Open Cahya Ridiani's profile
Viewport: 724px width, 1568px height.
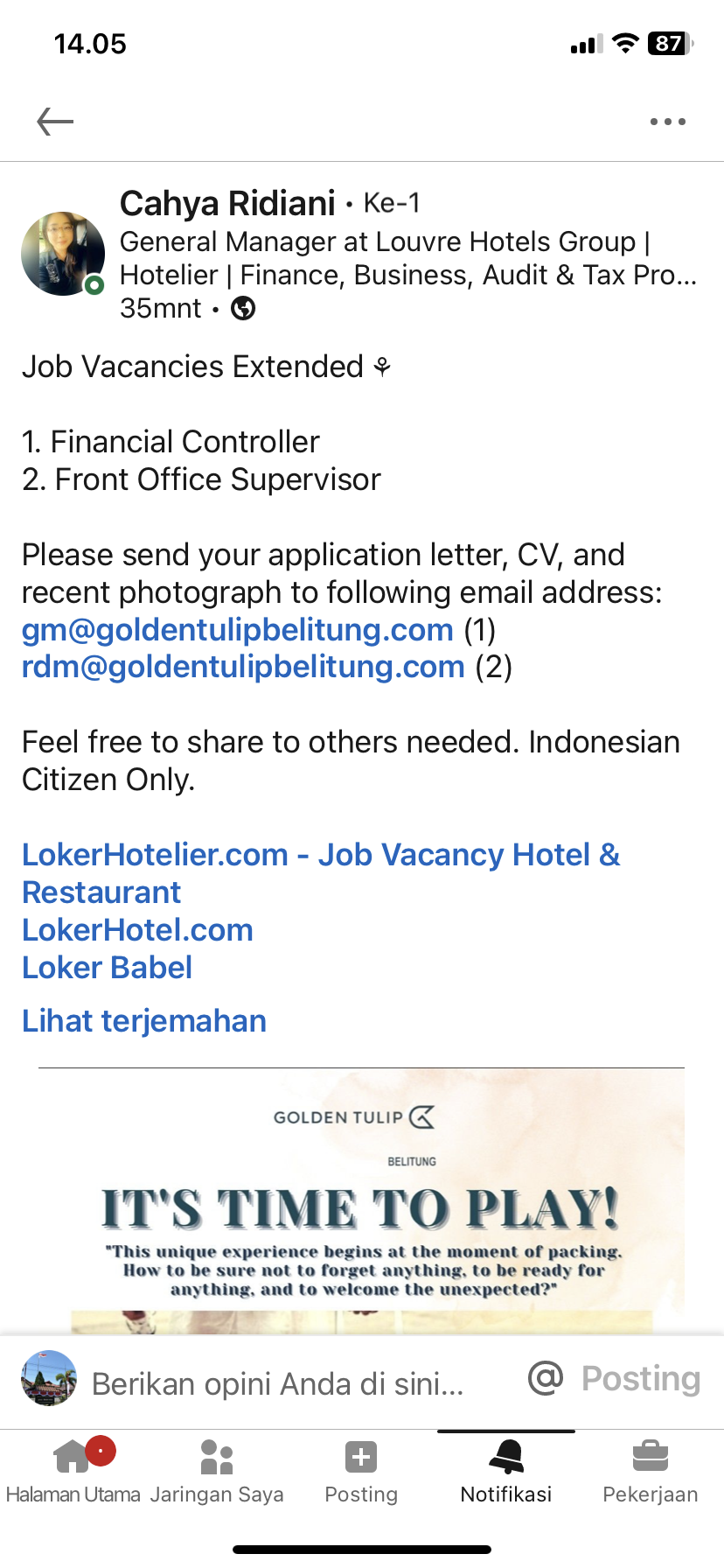click(227, 204)
